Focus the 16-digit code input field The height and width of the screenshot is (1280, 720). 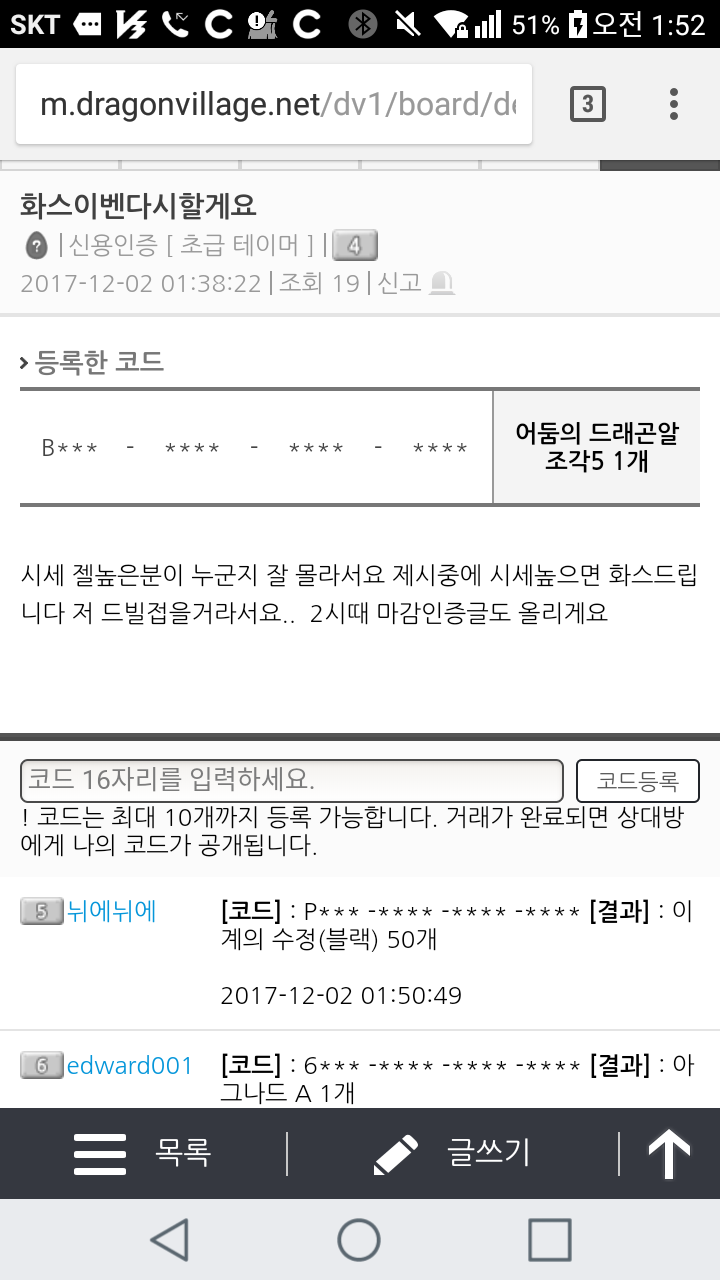click(291, 780)
